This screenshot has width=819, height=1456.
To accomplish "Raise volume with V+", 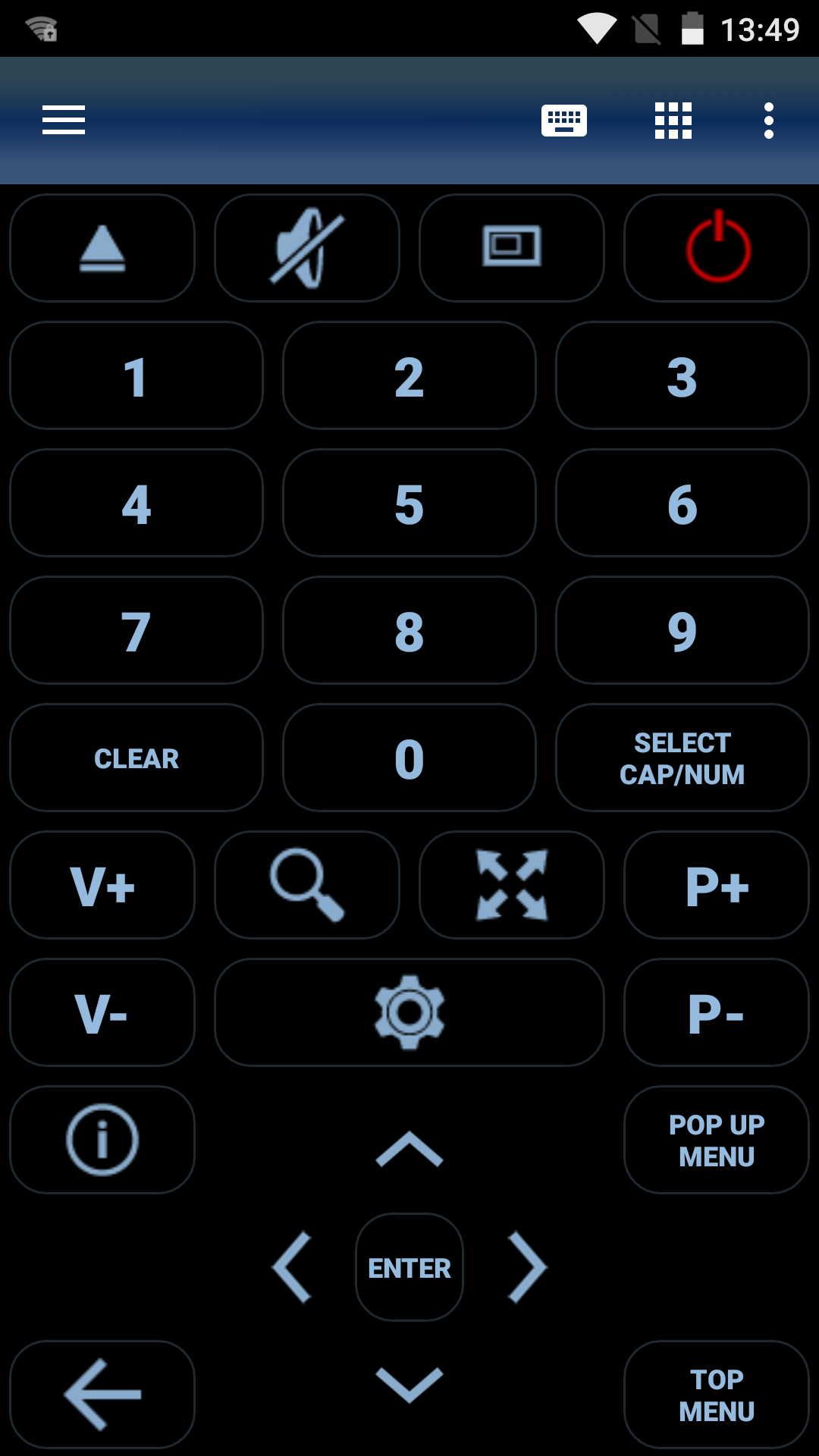I will [x=102, y=885].
